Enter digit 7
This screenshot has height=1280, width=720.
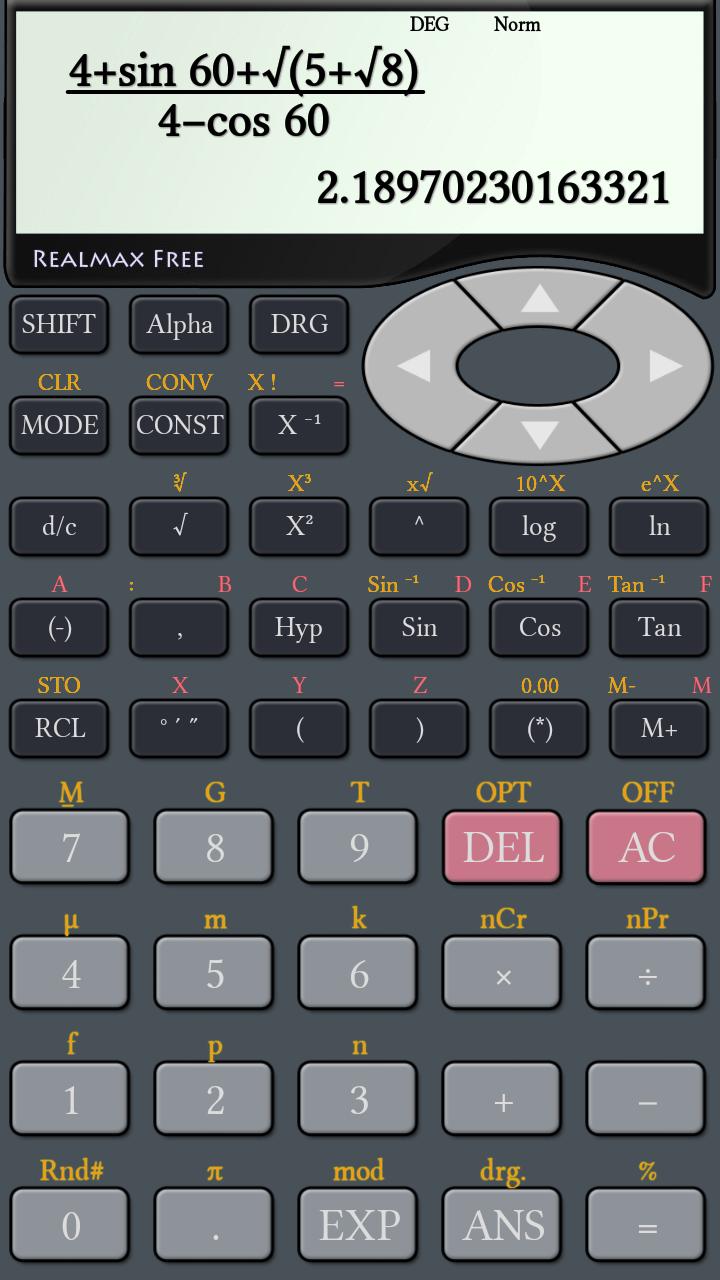70,847
